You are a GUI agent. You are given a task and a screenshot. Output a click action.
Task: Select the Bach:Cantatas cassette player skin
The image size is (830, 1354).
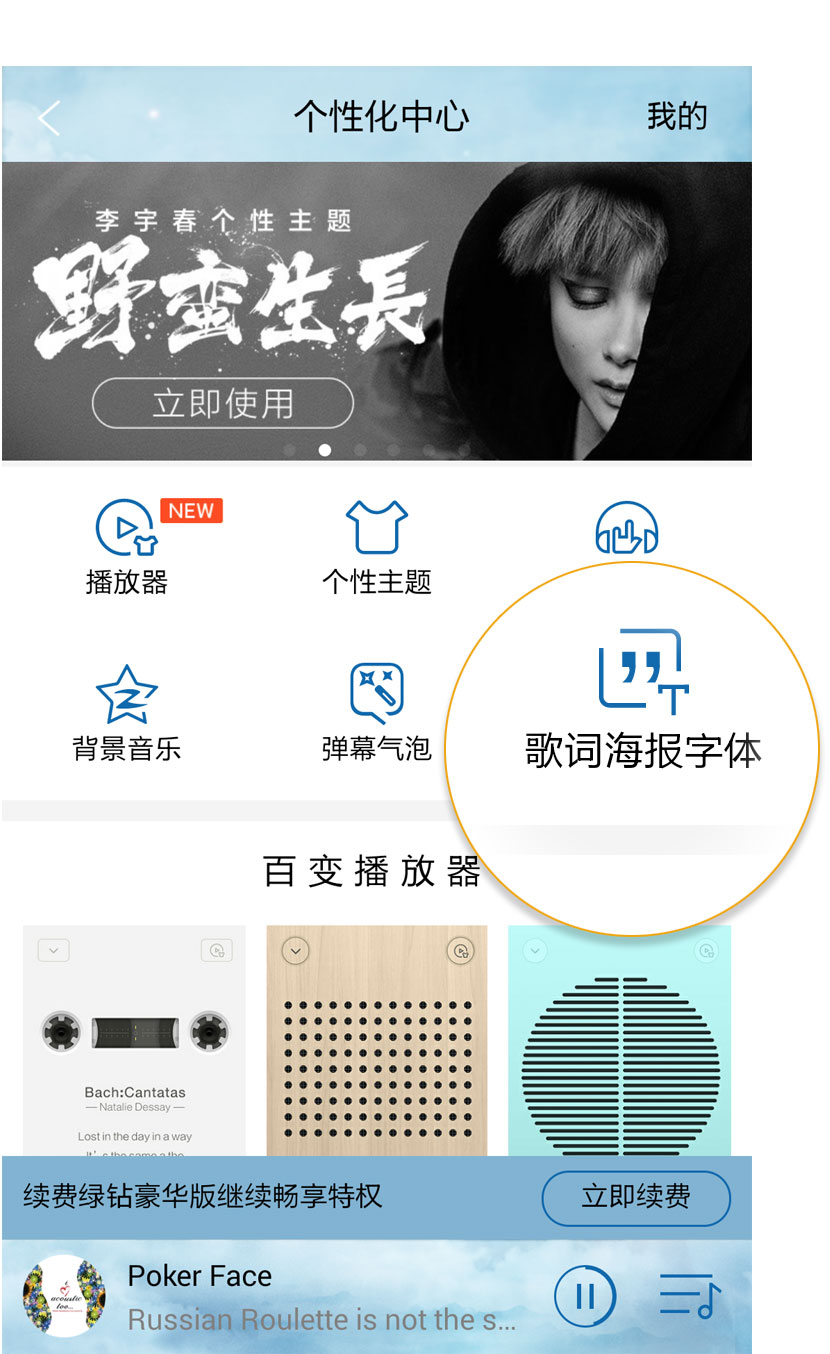(x=134, y=1040)
